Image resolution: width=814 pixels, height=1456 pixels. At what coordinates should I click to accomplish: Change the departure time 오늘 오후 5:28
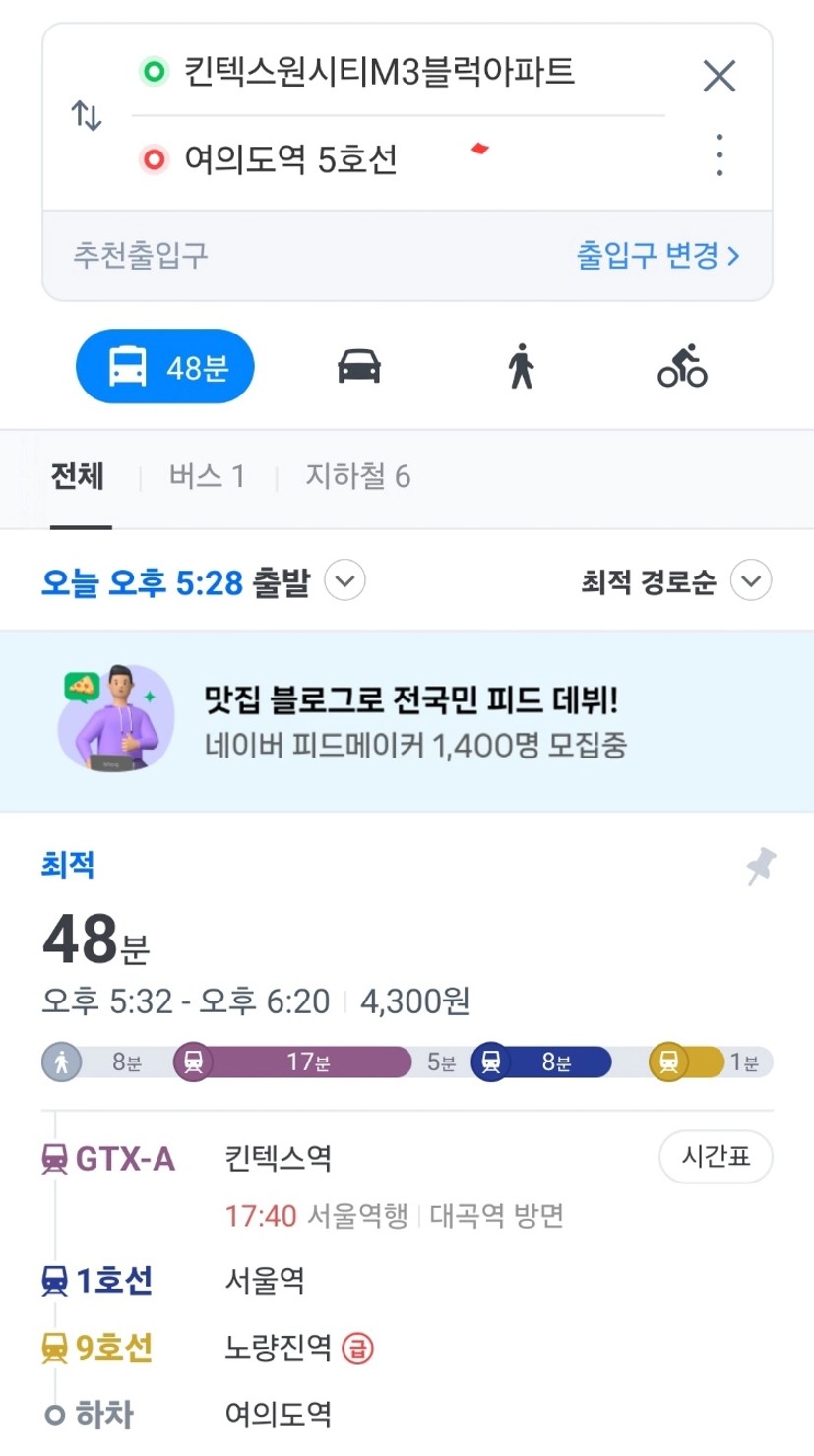(x=203, y=581)
